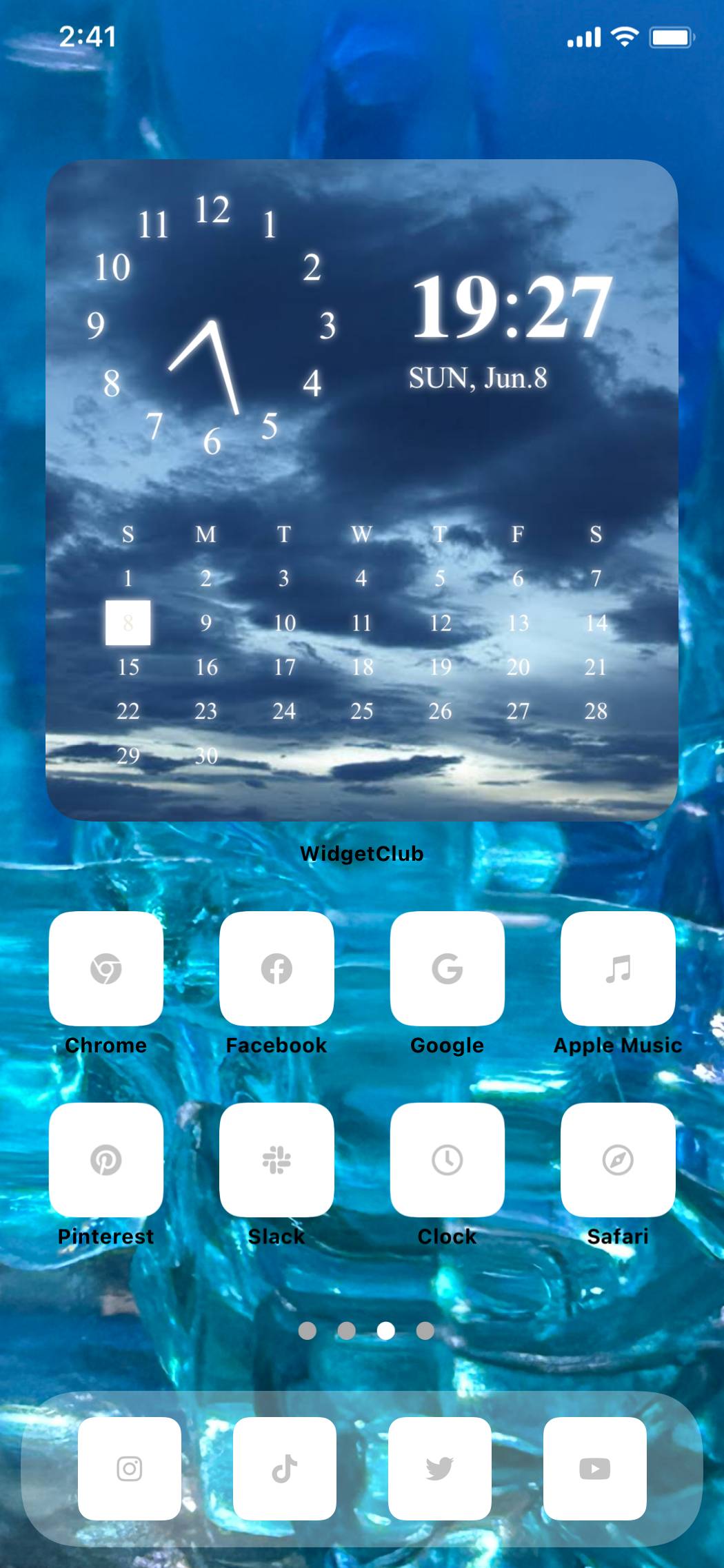This screenshot has height=1568, width=724.
Task: Open the Chrome app
Action: point(106,968)
